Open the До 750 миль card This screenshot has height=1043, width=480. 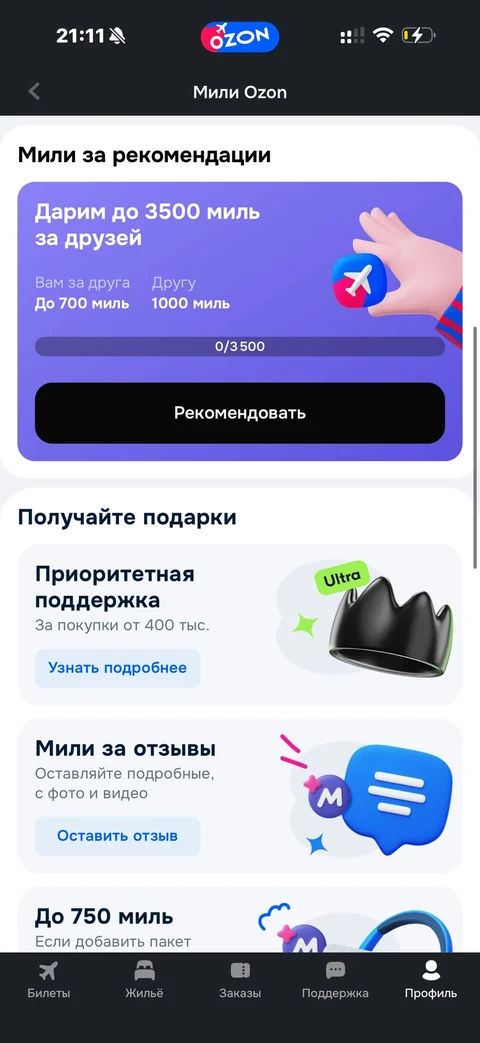tap(239, 919)
